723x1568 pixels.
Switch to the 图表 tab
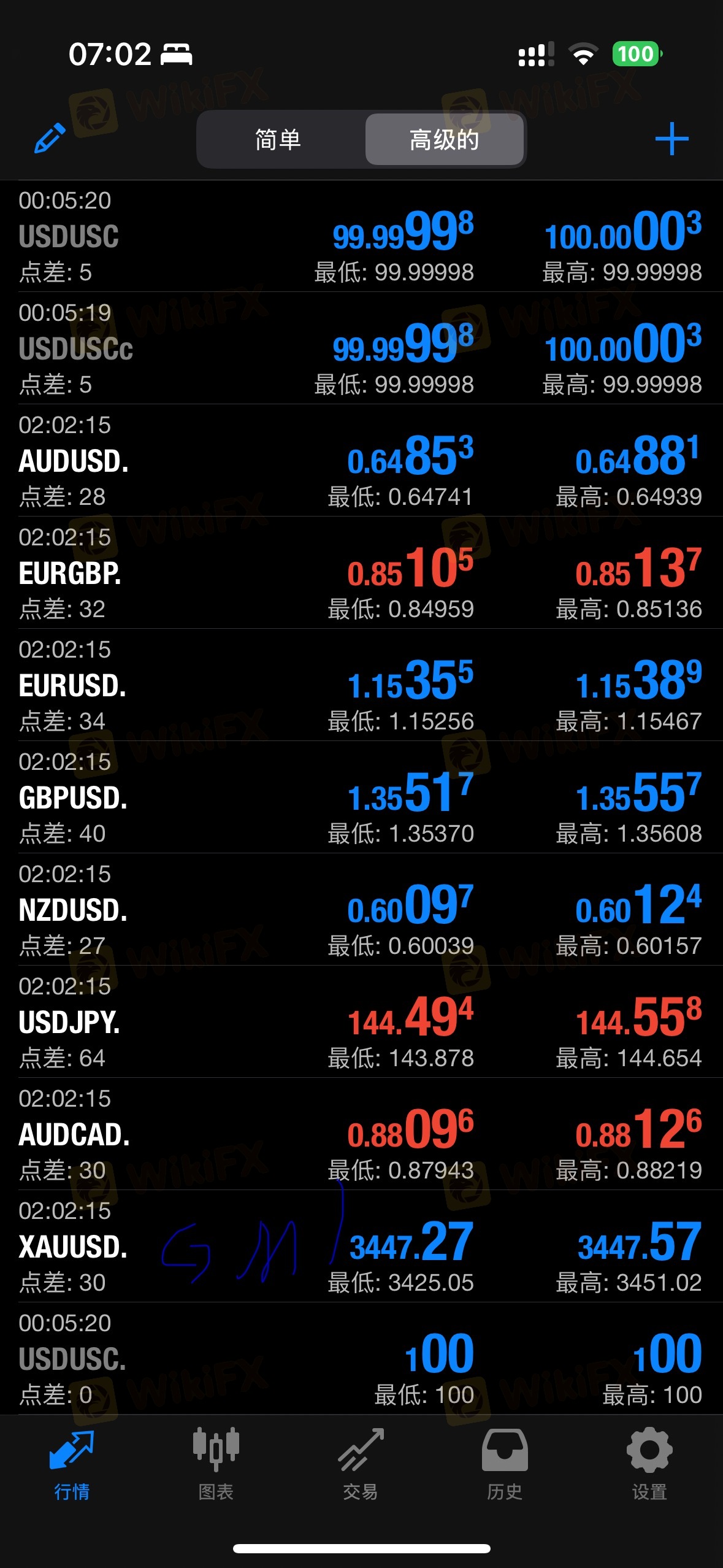(x=216, y=1464)
